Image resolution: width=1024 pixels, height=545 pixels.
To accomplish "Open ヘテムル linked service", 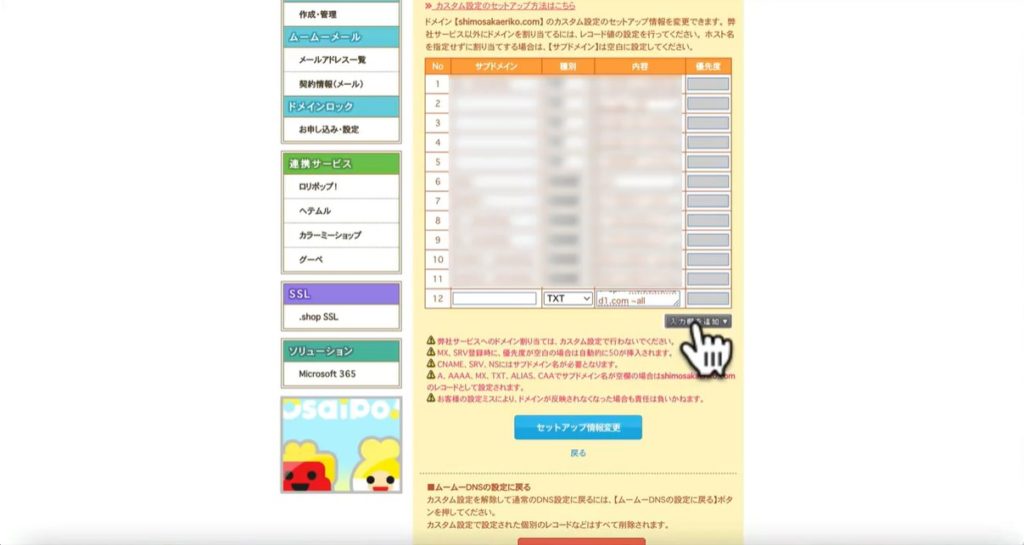I will [315, 211].
